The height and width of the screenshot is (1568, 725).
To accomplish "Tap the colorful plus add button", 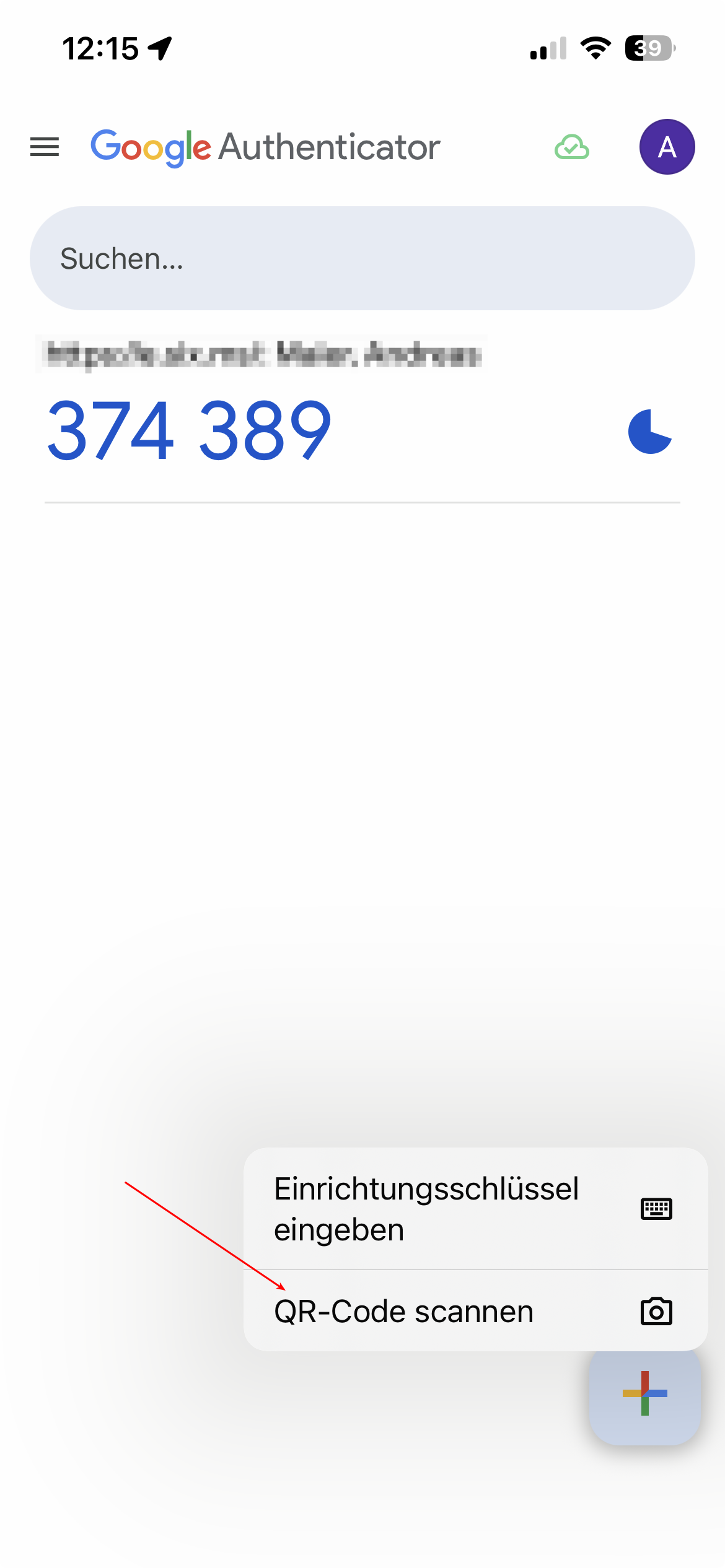I will [x=644, y=1393].
